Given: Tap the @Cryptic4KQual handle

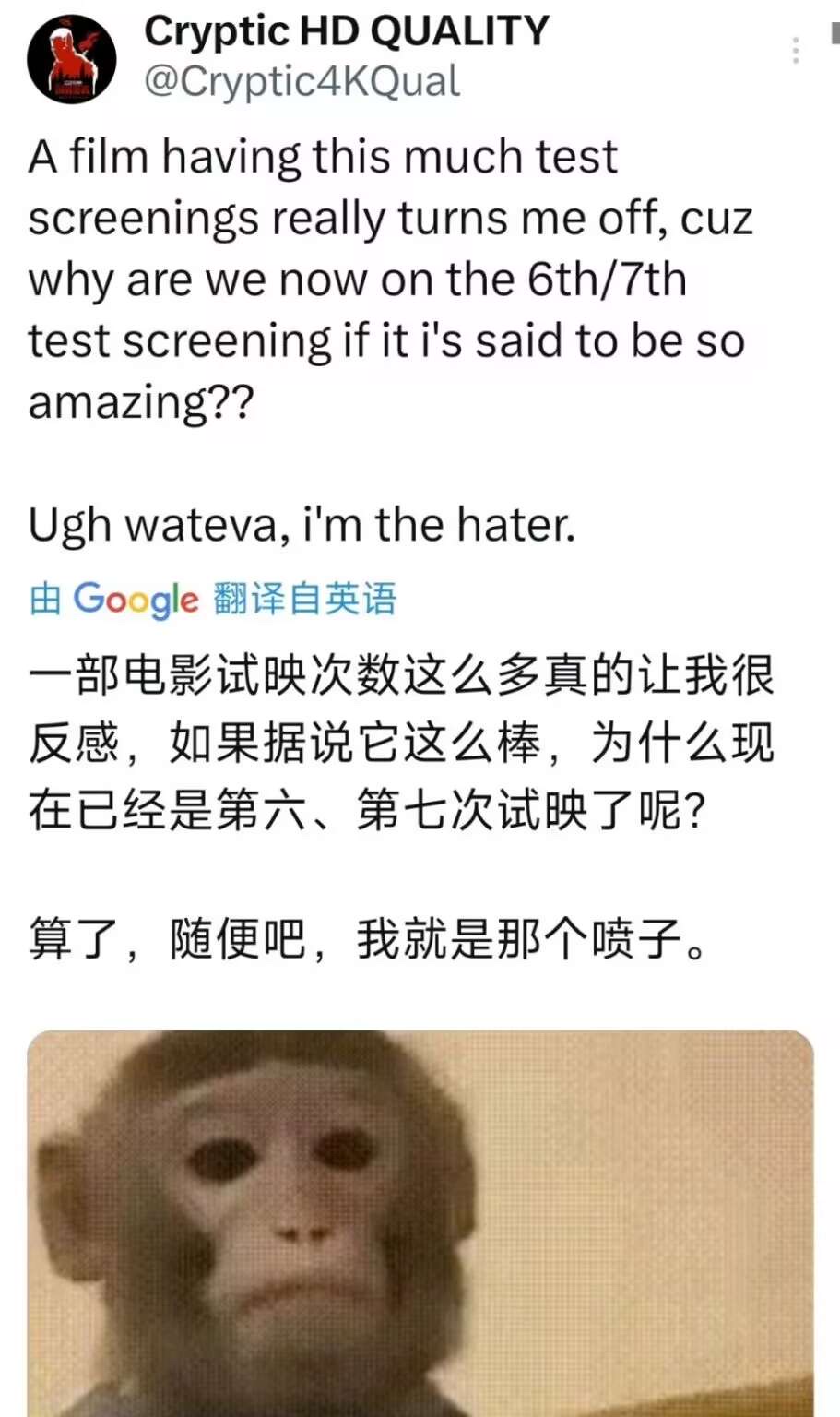Looking at the screenshot, I should (x=302, y=81).
